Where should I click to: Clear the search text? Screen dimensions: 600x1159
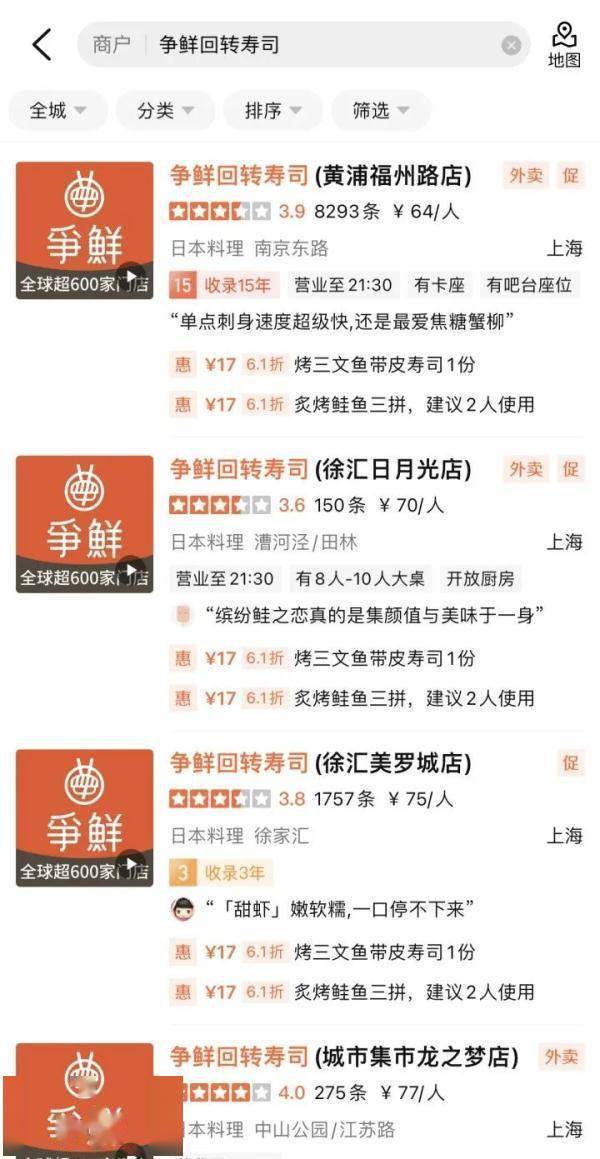[x=511, y=45]
